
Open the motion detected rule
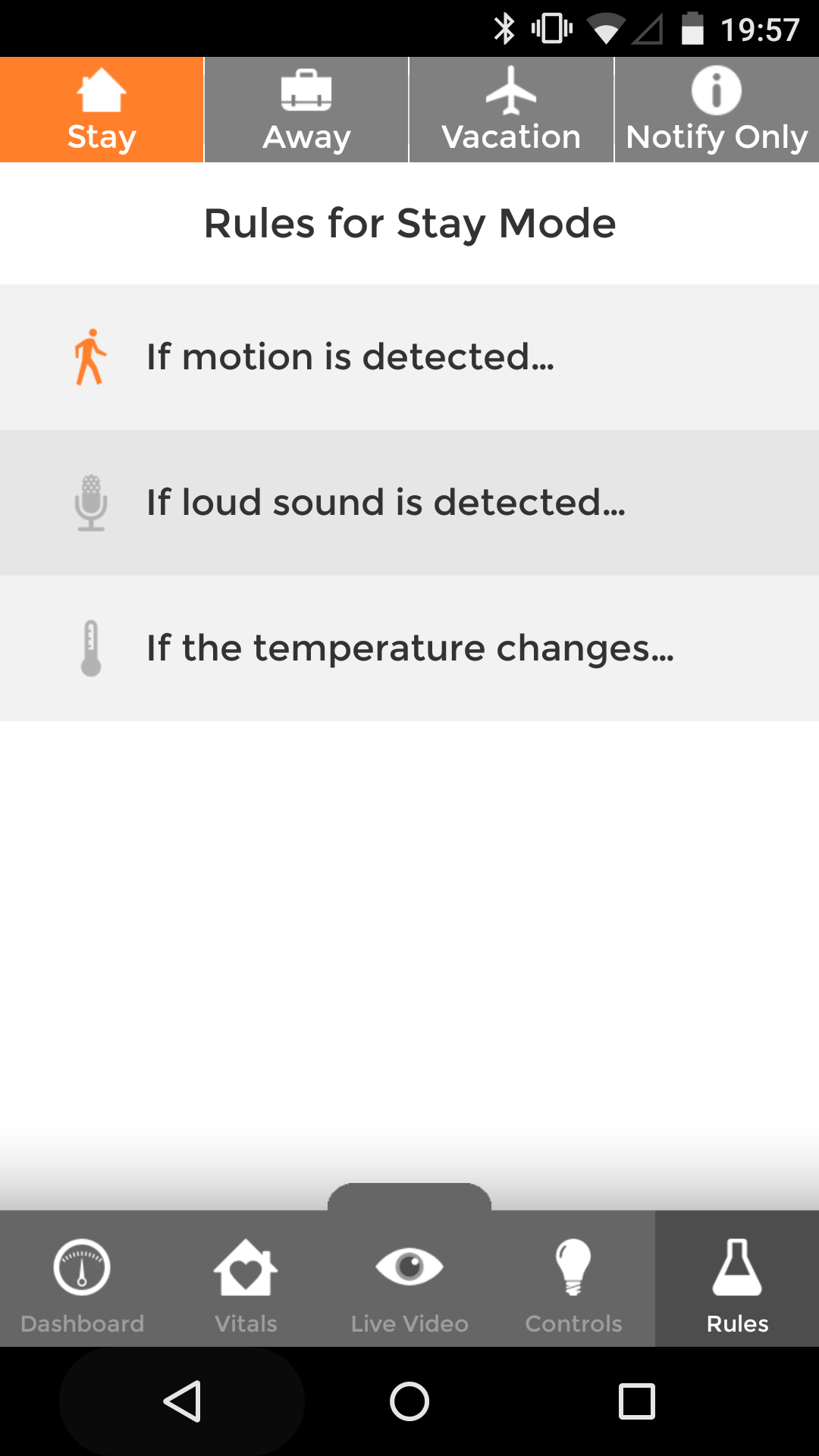pyautogui.click(x=409, y=357)
